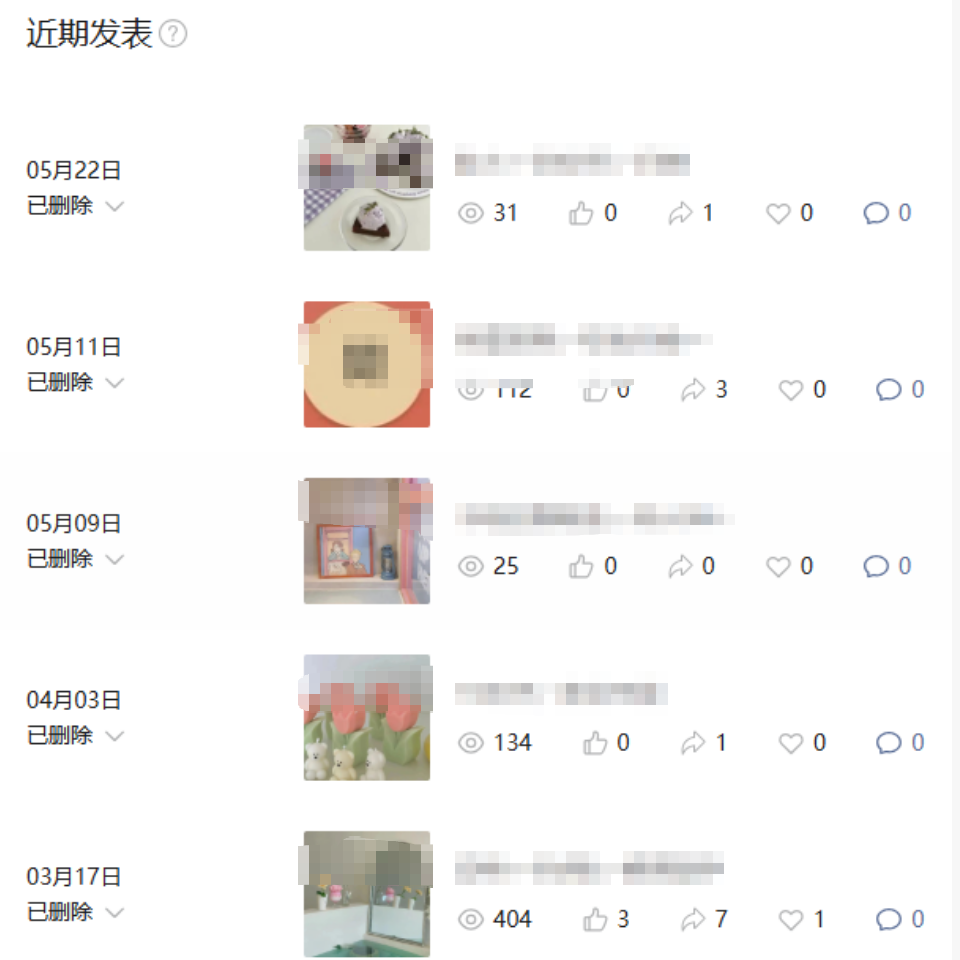The width and height of the screenshot is (960, 960).
Task: View comments on the 05月09日 article
Action: [887, 566]
